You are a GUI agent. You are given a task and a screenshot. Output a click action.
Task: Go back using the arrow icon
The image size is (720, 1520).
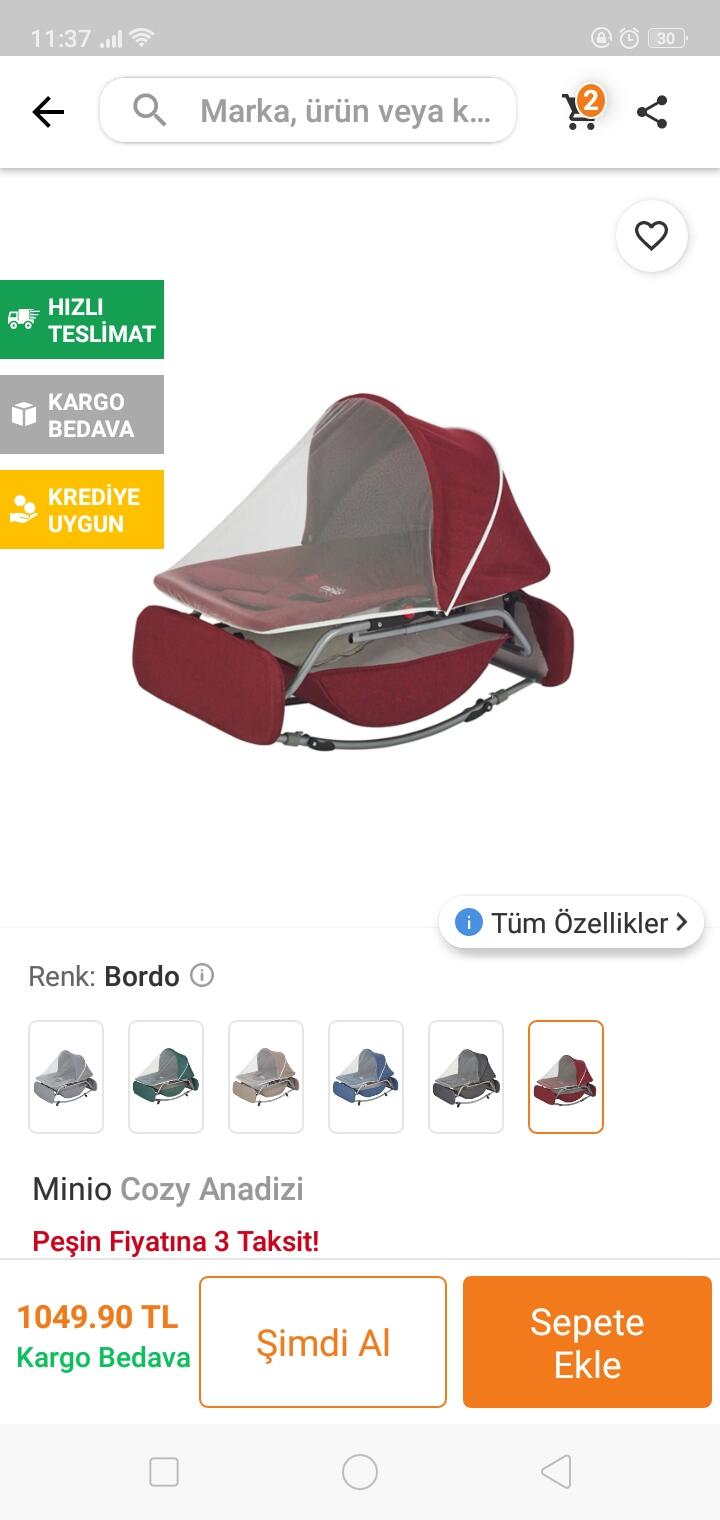pos(48,112)
